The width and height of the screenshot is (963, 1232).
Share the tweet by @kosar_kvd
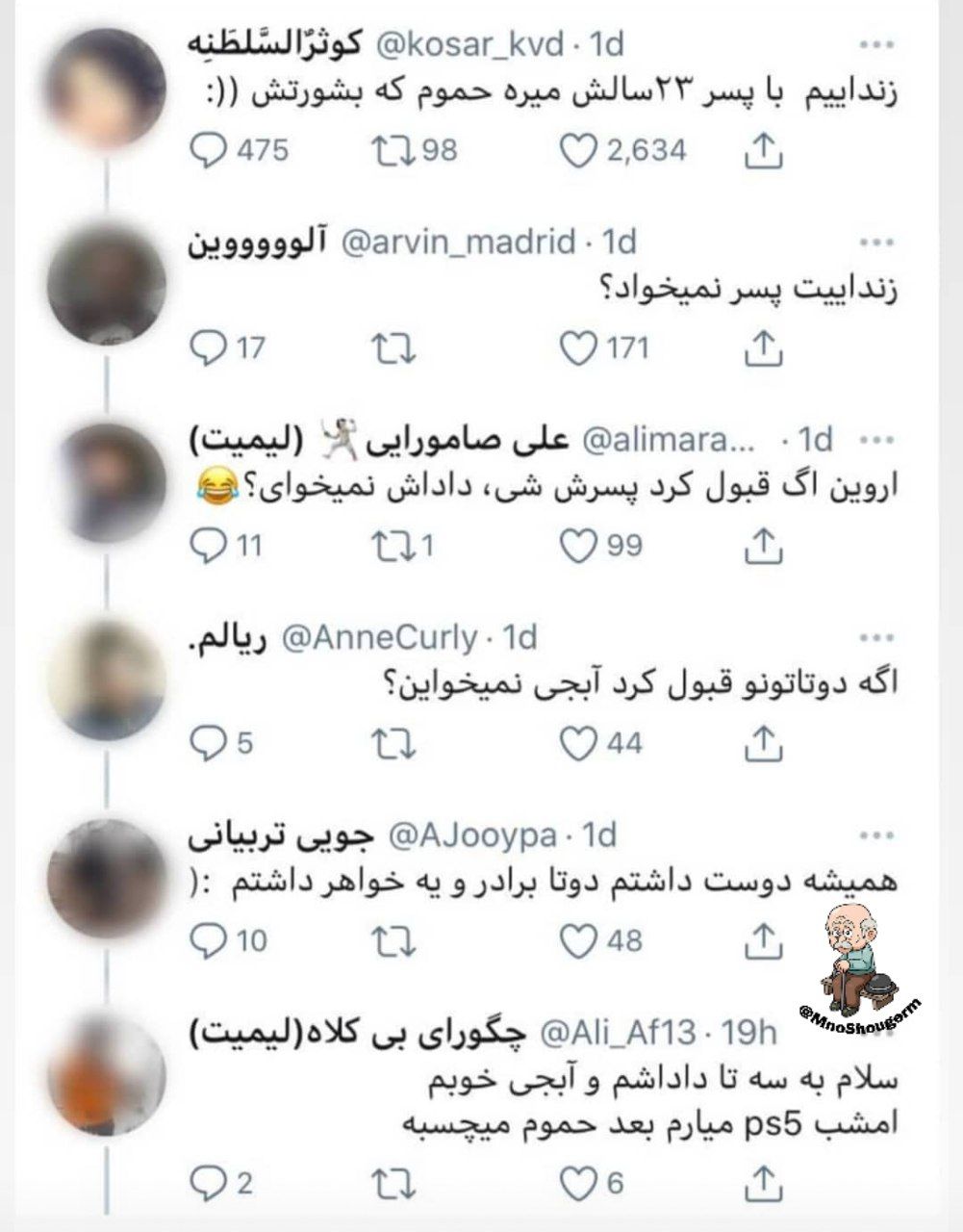point(763,150)
